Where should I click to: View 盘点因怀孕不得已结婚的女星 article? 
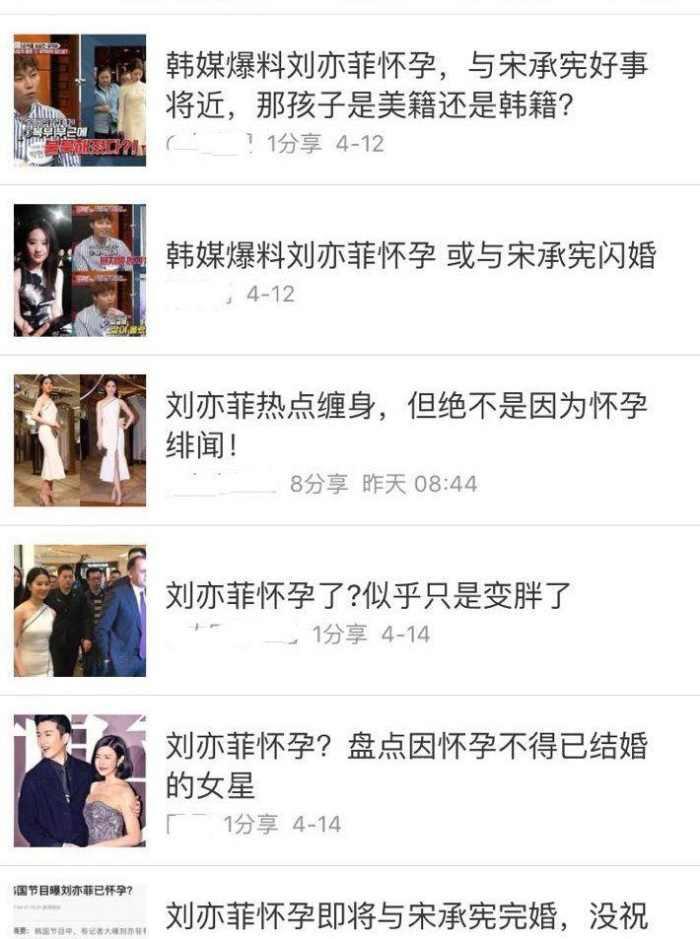click(x=406, y=765)
